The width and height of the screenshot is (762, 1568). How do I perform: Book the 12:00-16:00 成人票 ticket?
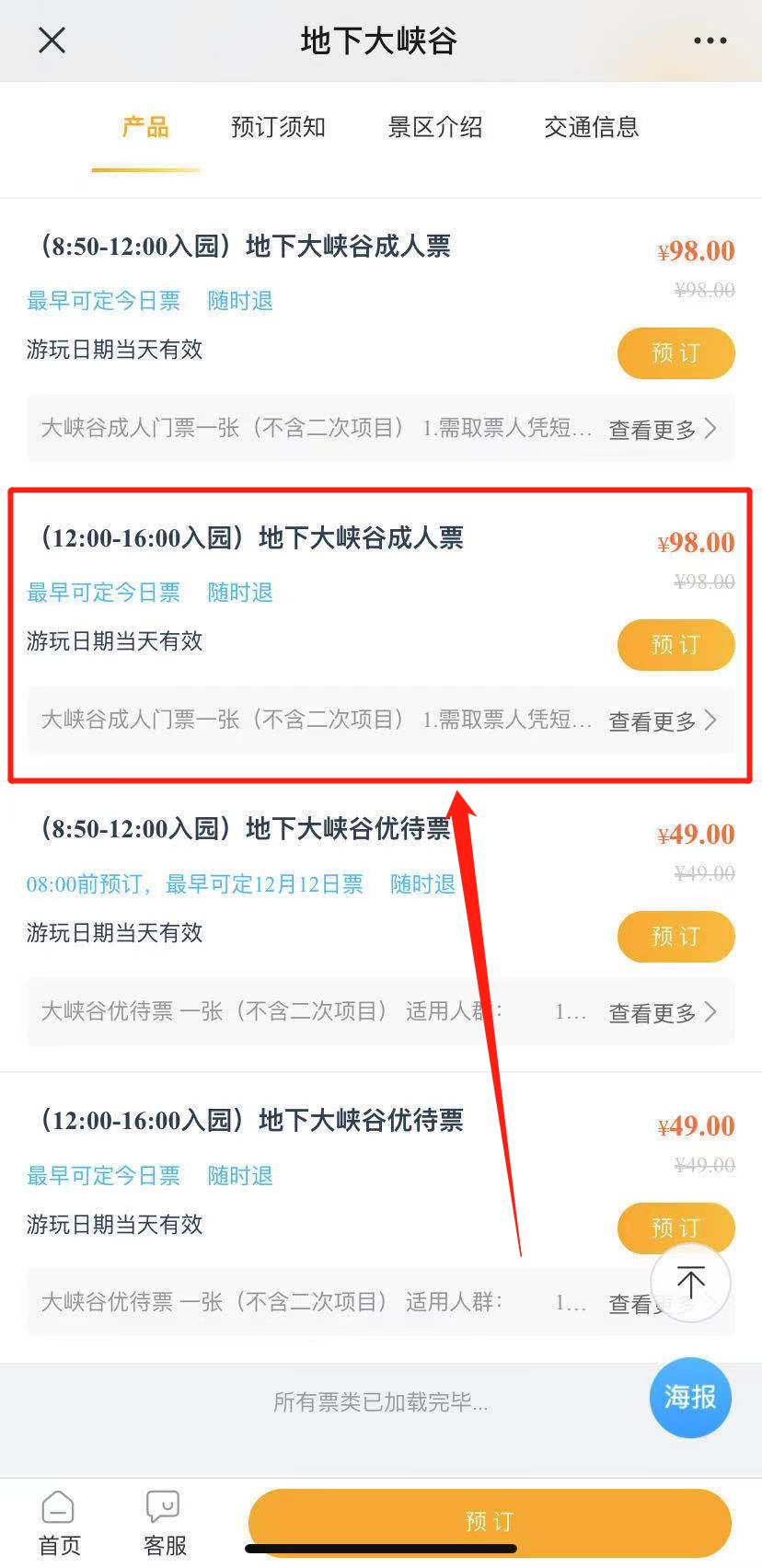pyautogui.click(x=675, y=645)
